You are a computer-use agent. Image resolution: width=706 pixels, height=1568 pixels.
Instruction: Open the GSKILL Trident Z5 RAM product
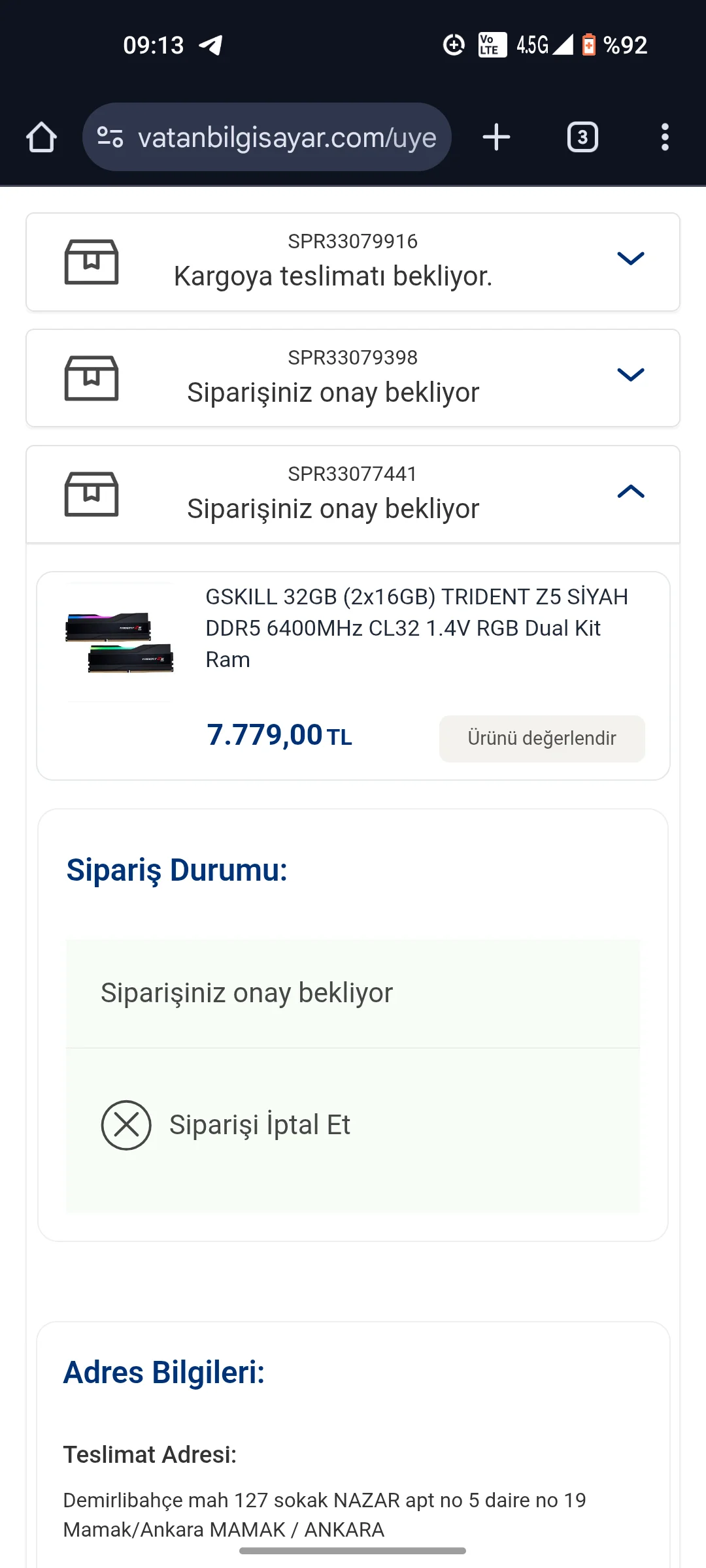416,627
